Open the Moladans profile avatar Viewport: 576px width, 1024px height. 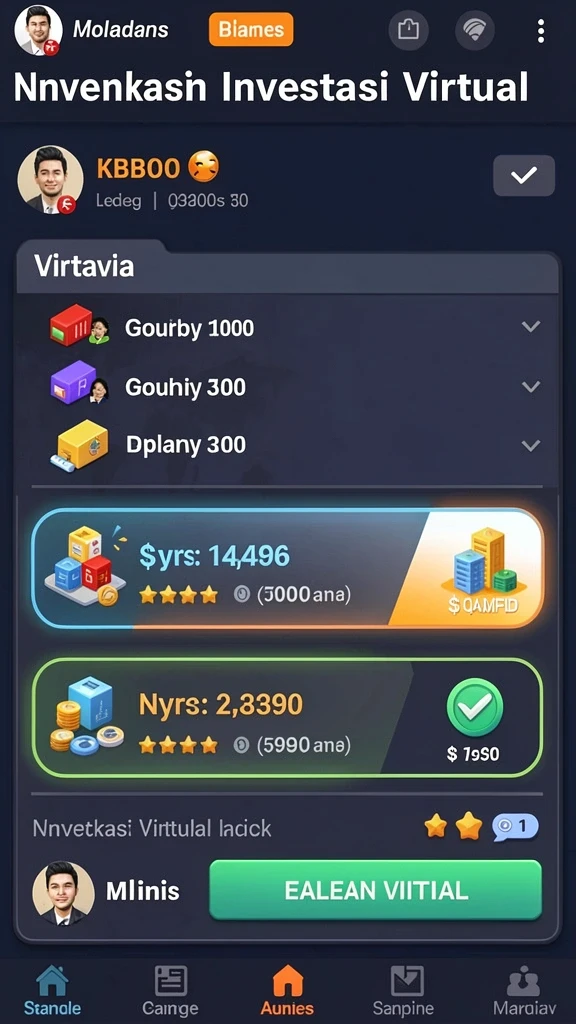point(38,30)
